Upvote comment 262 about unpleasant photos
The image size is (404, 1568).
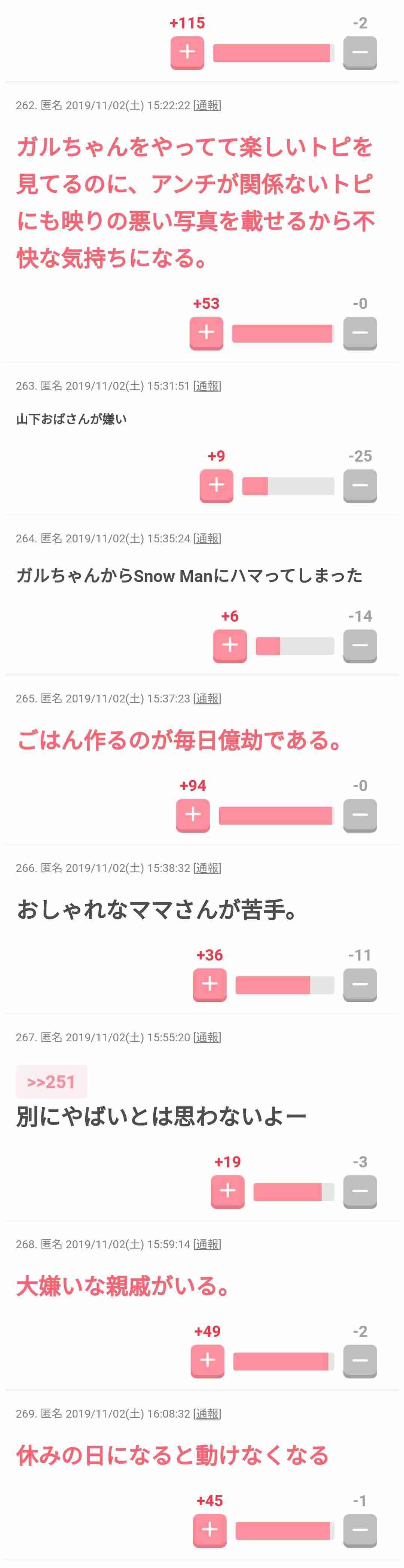[206, 333]
